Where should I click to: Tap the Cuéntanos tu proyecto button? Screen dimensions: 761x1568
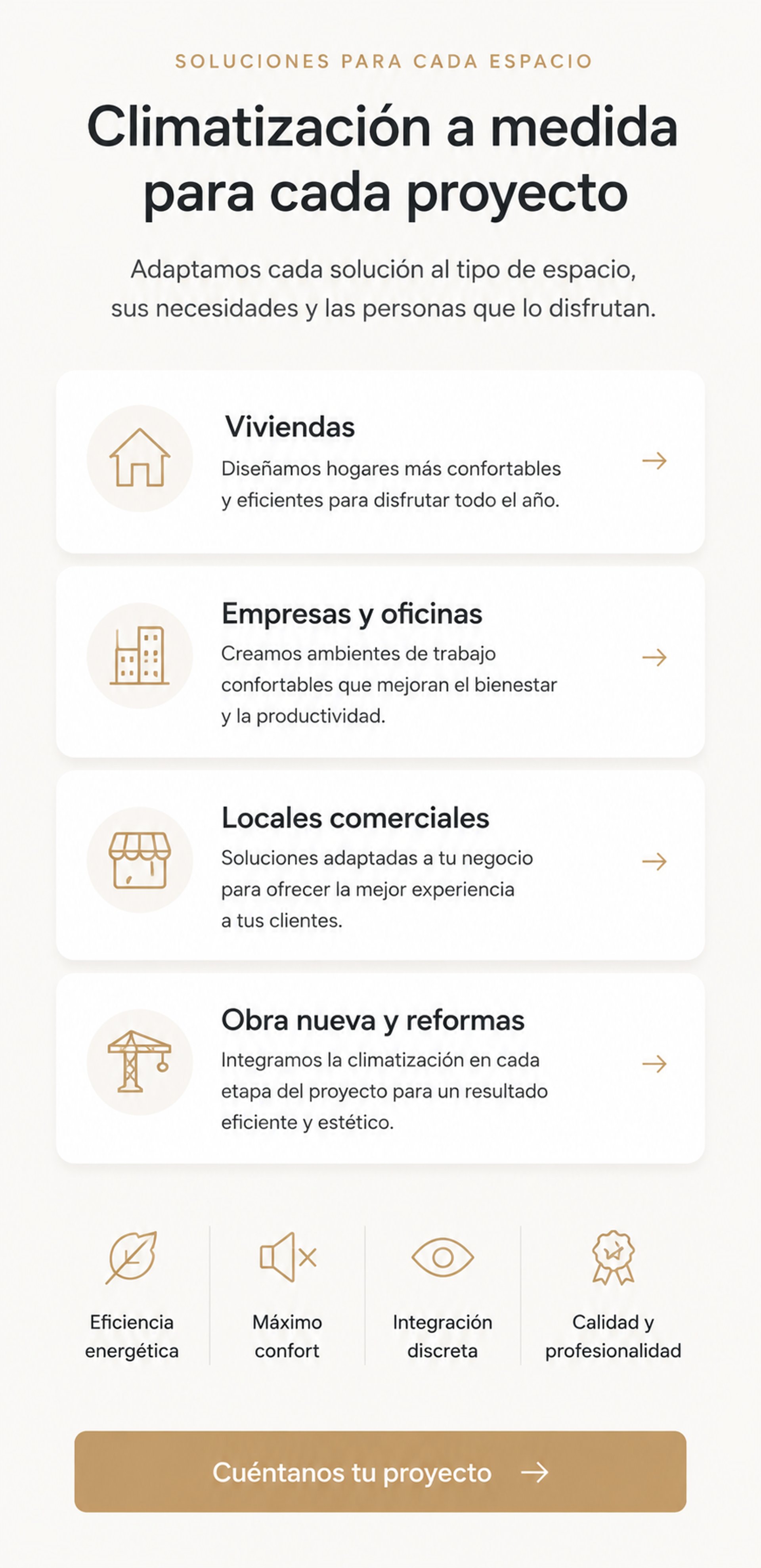pos(380,1472)
